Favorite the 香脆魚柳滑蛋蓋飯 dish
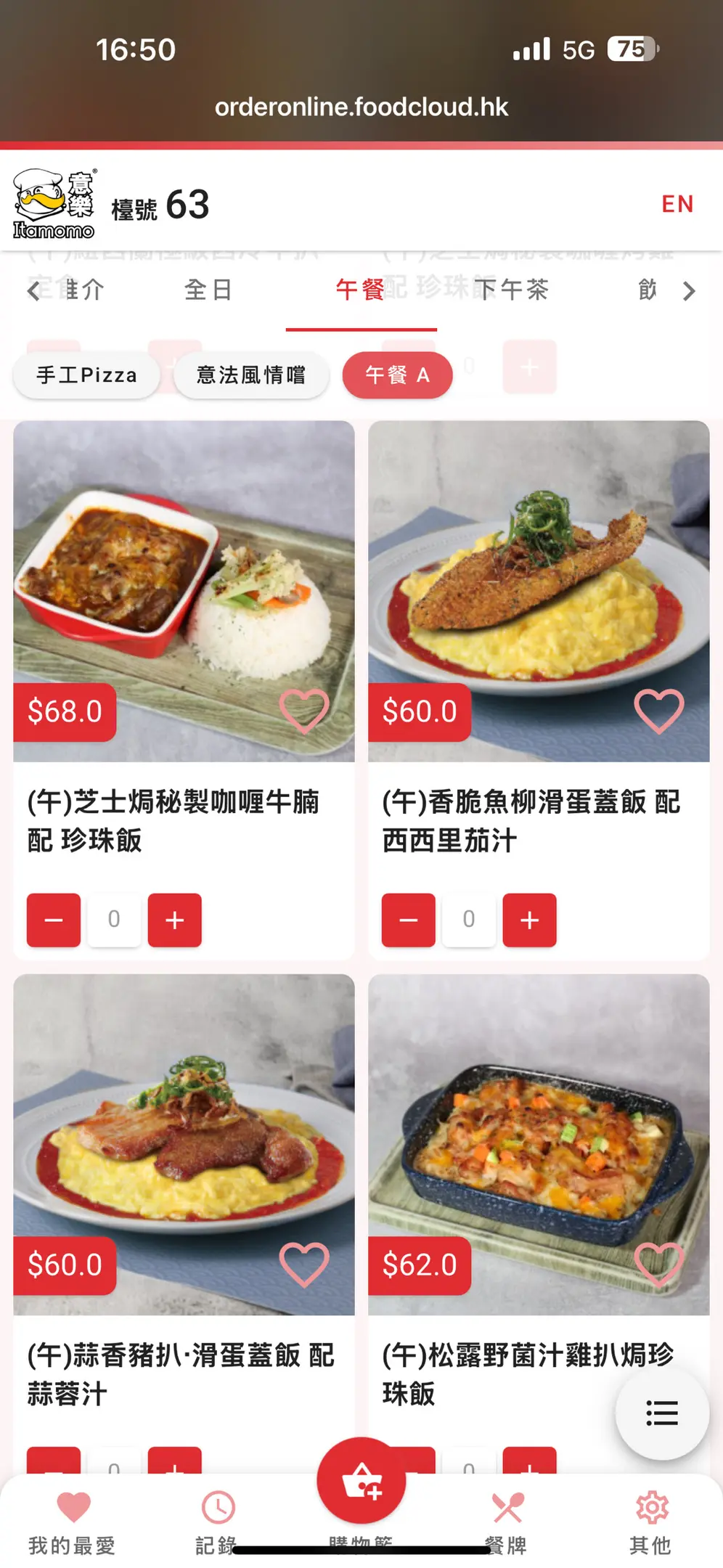The height and width of the screenshot is (1568, 723). [658, 711]
